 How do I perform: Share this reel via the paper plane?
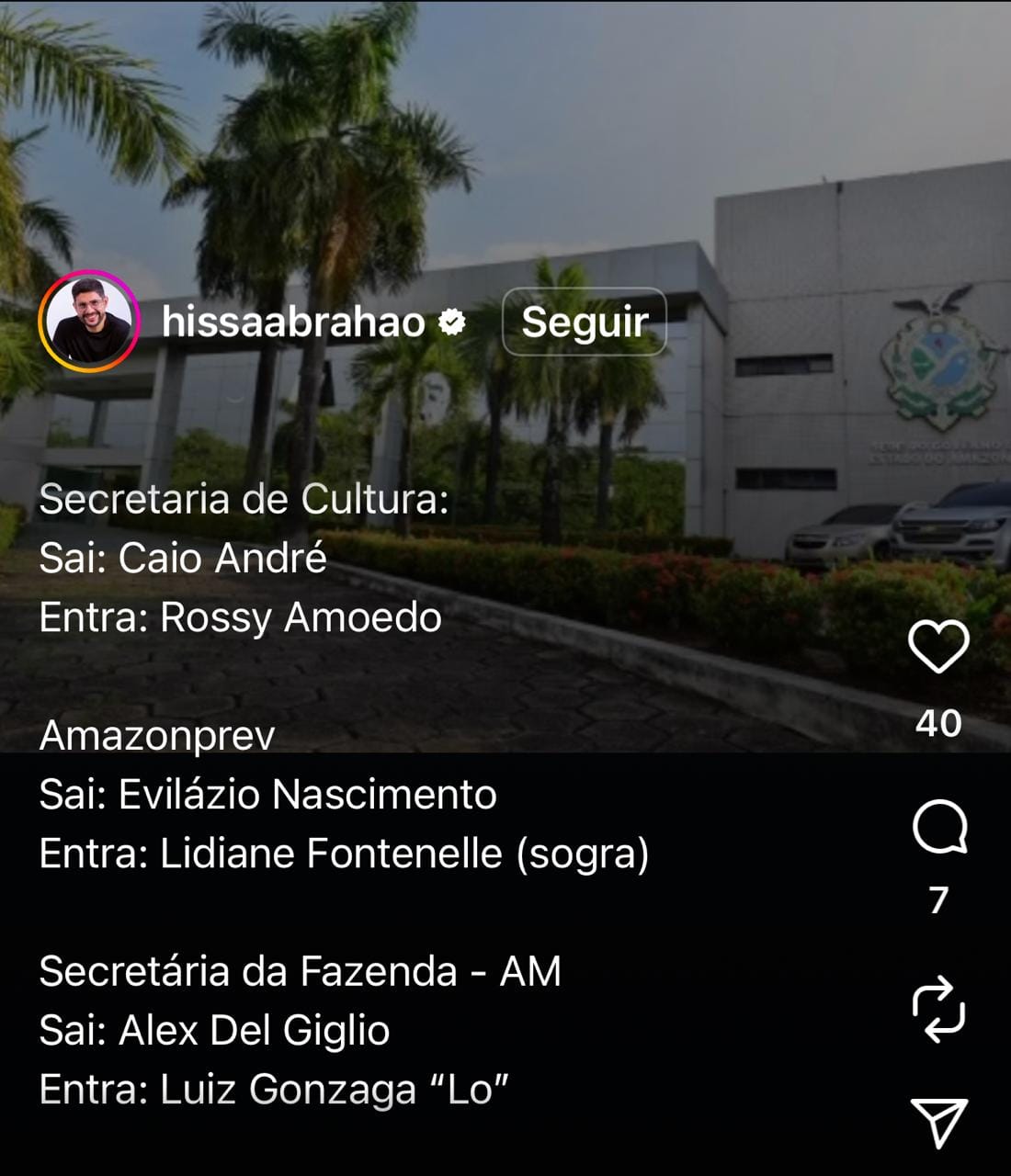(x=938, y=1122)
